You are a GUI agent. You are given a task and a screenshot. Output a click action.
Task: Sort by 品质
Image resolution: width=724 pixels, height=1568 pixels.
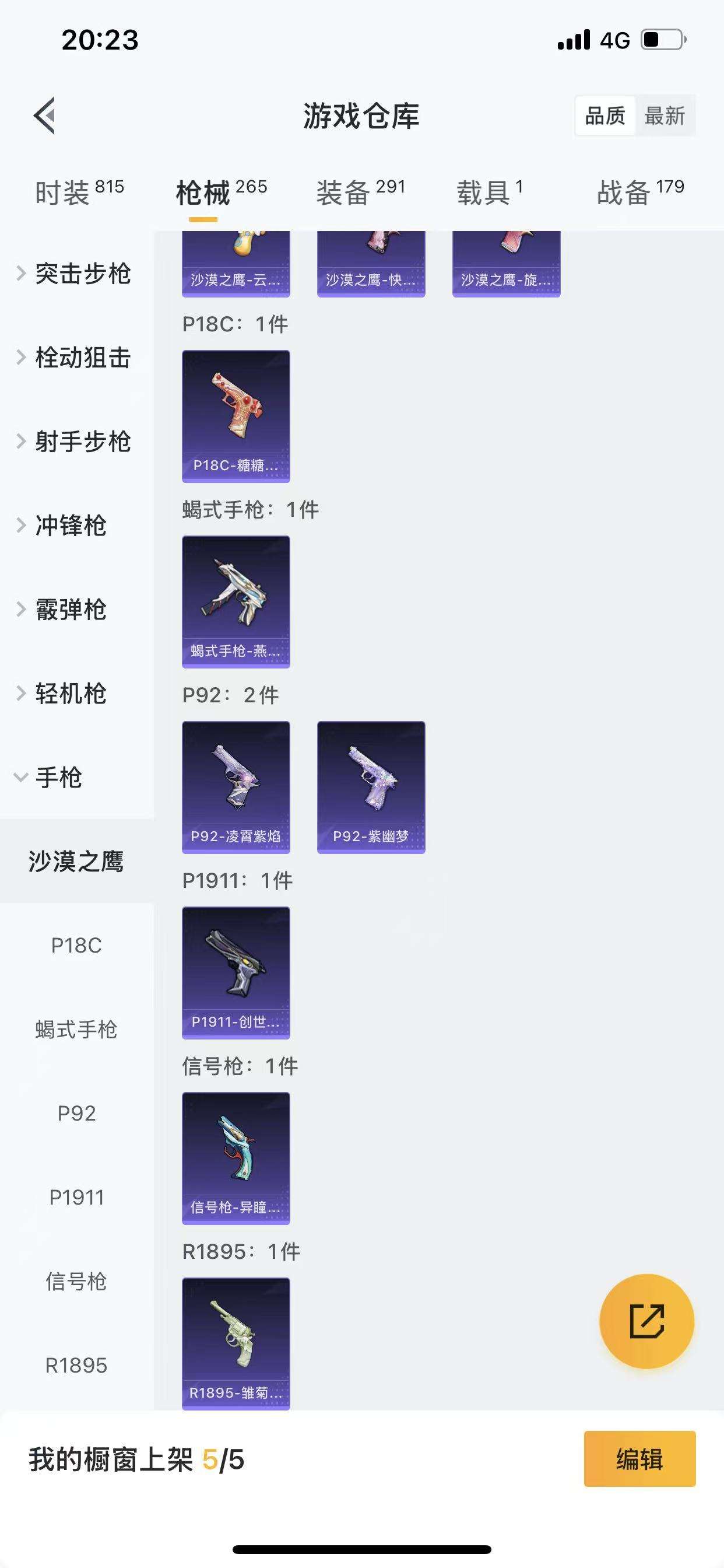click(x=604, y=116)
